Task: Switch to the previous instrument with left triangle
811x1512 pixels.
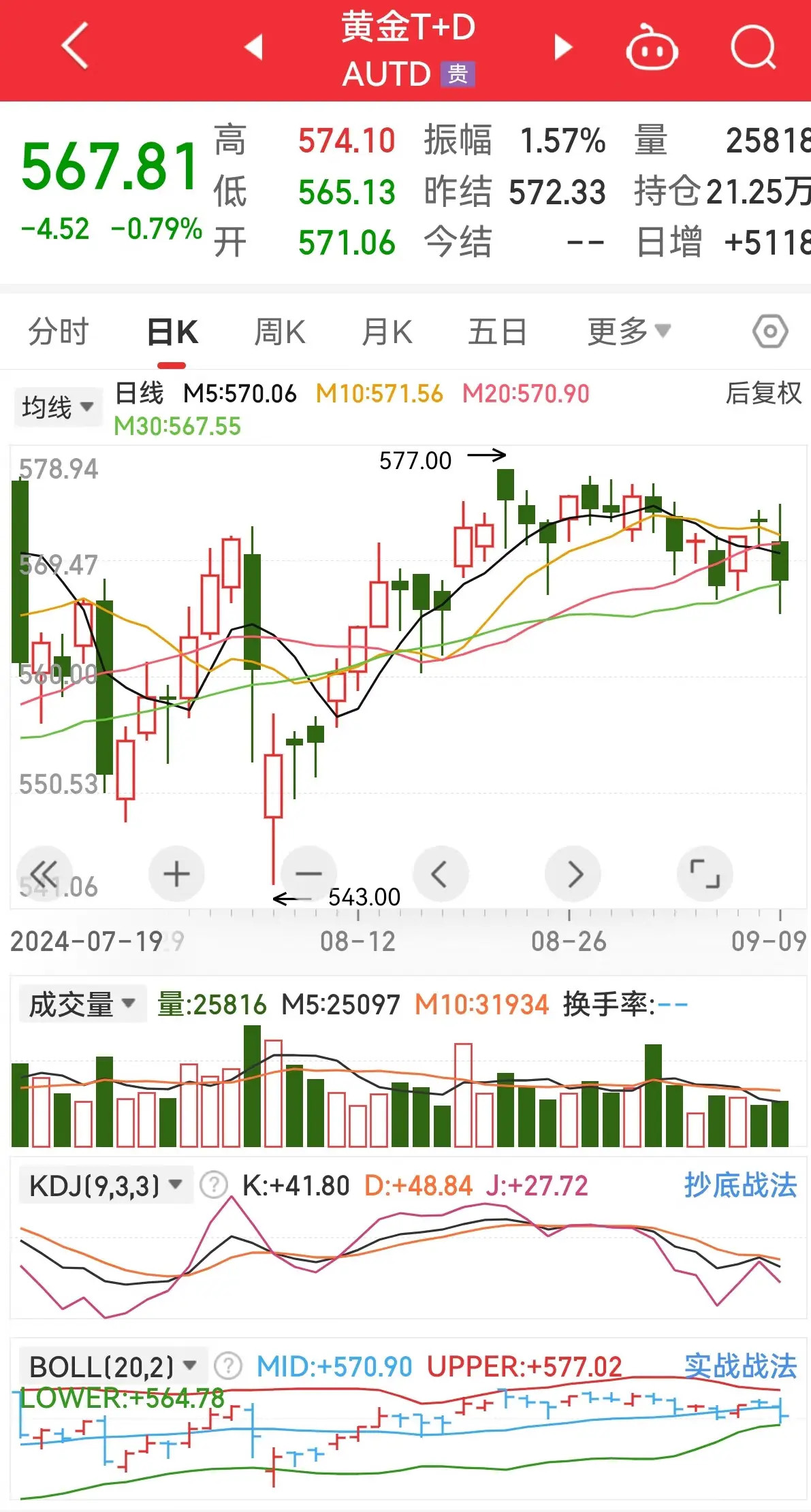Action: pyautogui.click(x=254, y=47)
